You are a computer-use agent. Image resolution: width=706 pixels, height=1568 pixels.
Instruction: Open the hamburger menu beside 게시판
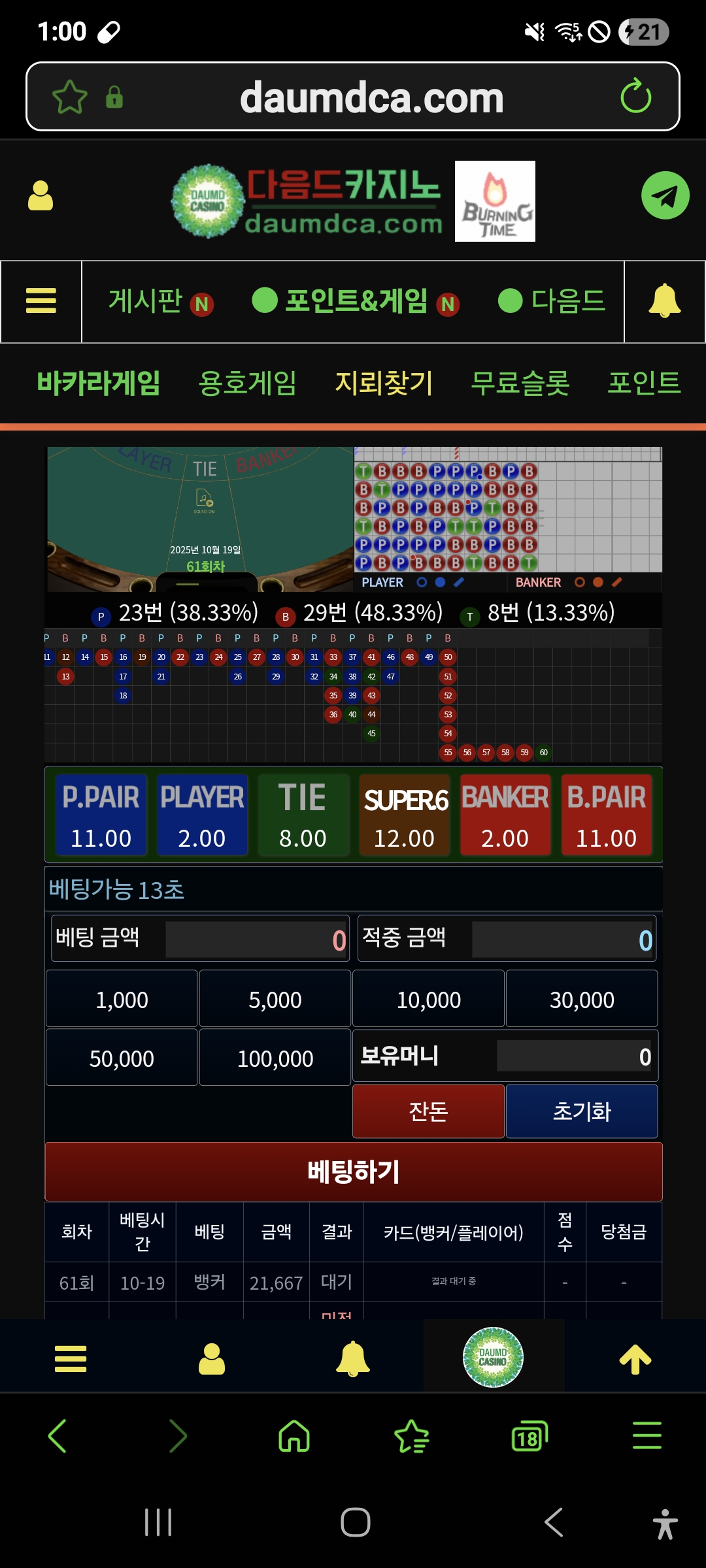[41, 301]
